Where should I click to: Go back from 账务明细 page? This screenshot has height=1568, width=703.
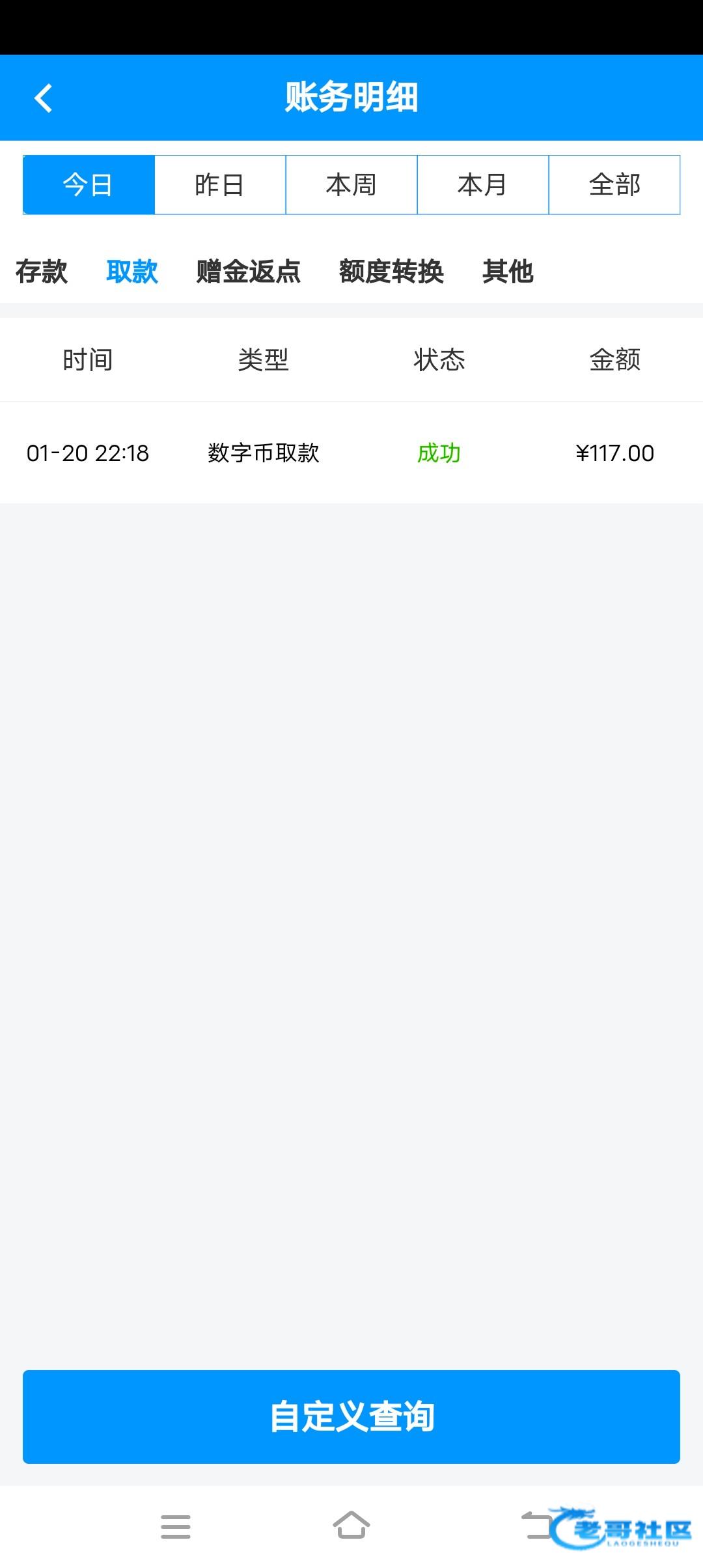tap(43, 98)
